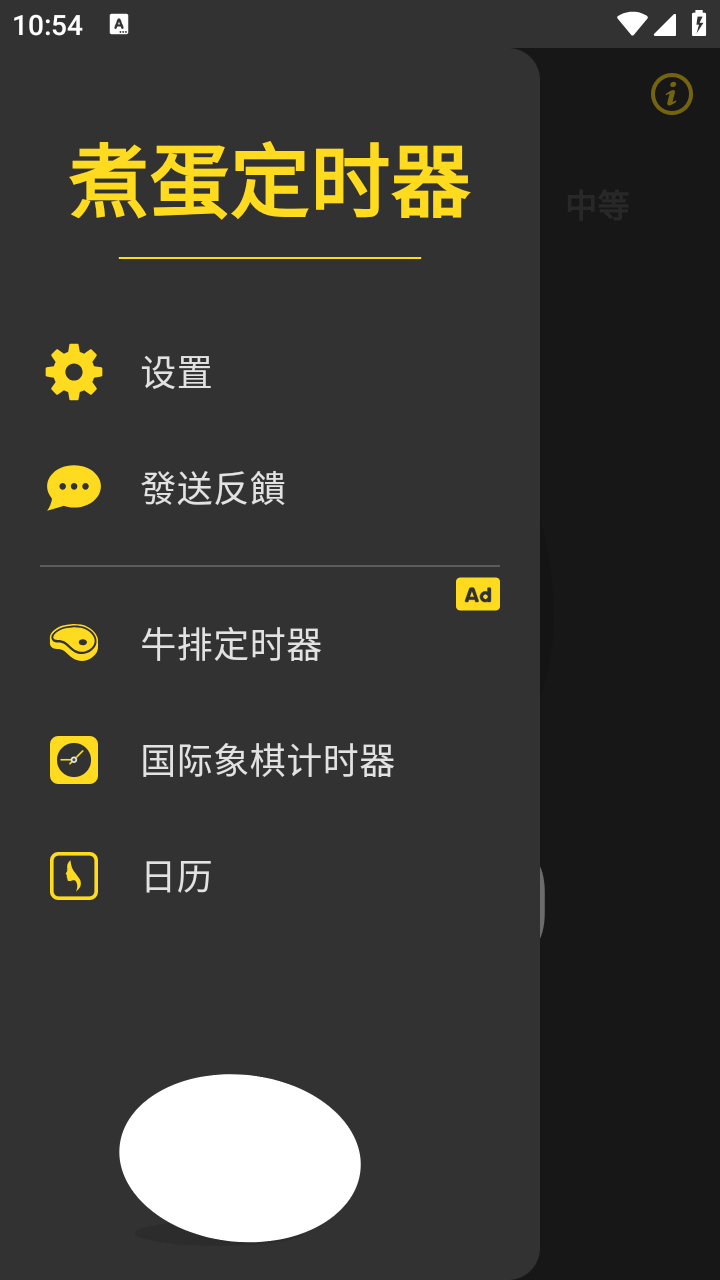Tap the calendar icon next to 日历
This screenshot has width=720, height=1280.
(x=73, y=876)
